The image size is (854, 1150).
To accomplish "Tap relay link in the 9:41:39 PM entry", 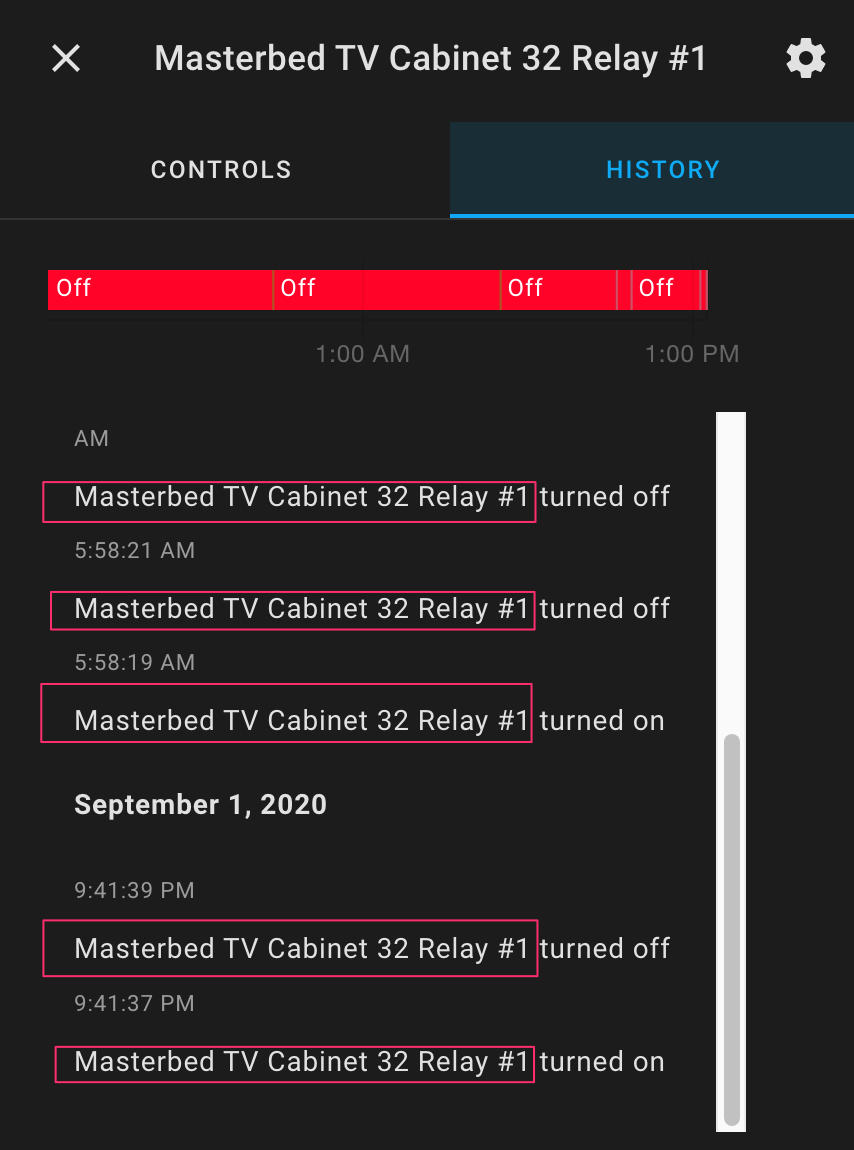I will [x=301, y=949].
